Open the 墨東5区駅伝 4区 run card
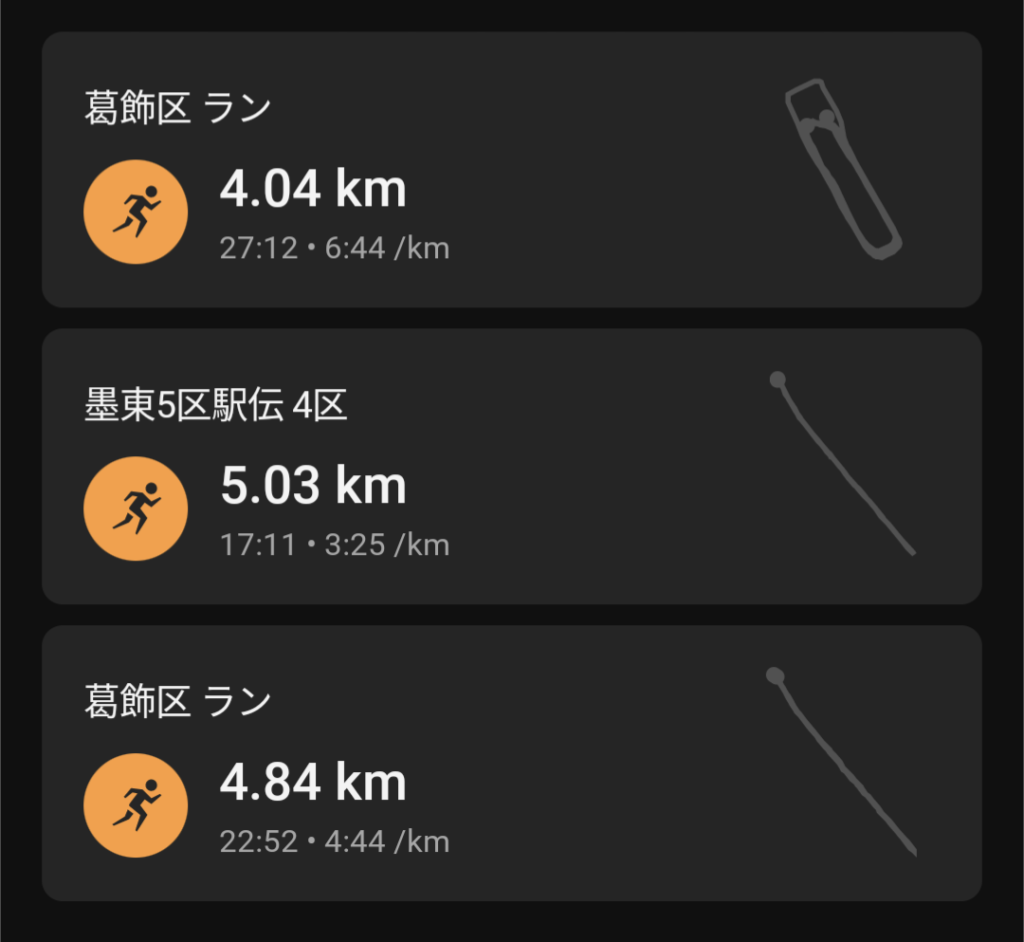This screenshot has width=1024, height=942. point(510,467)
